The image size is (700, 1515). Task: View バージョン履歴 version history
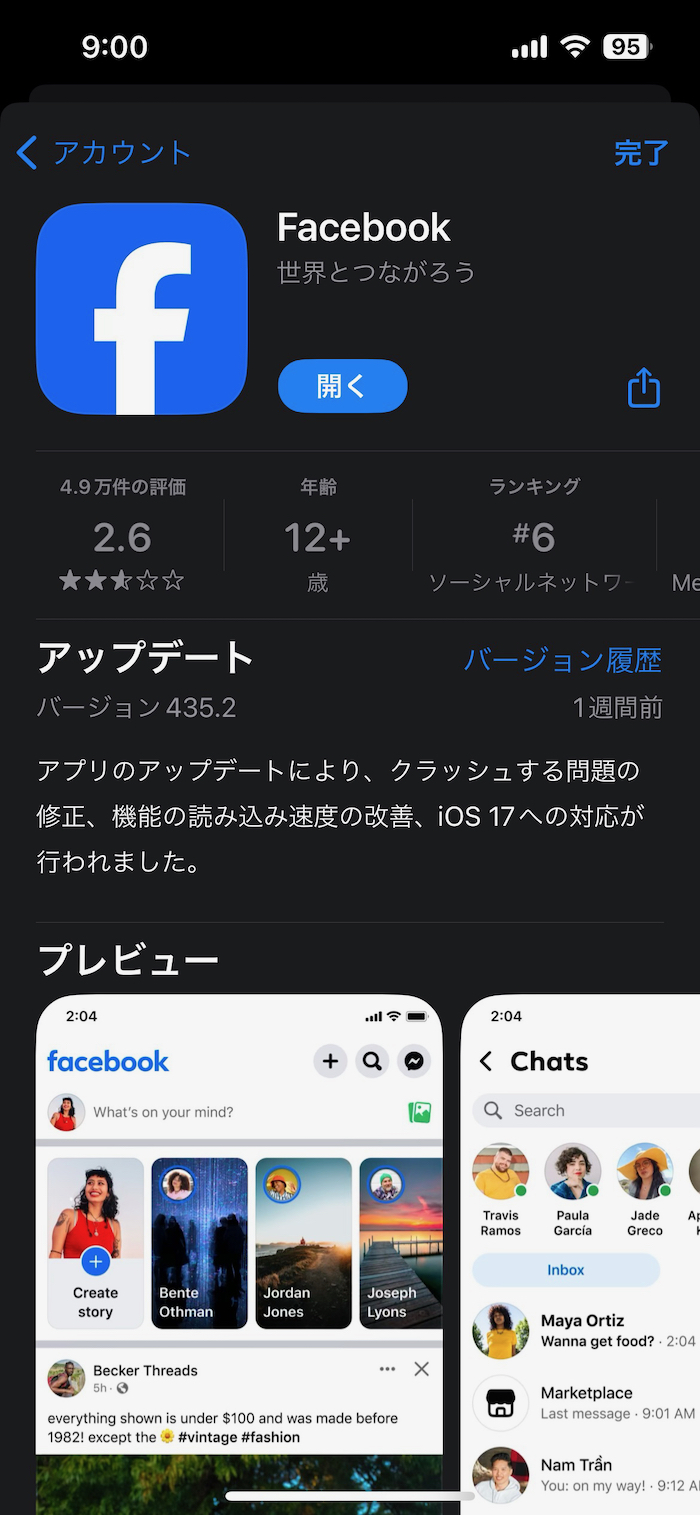coord(562,660)
